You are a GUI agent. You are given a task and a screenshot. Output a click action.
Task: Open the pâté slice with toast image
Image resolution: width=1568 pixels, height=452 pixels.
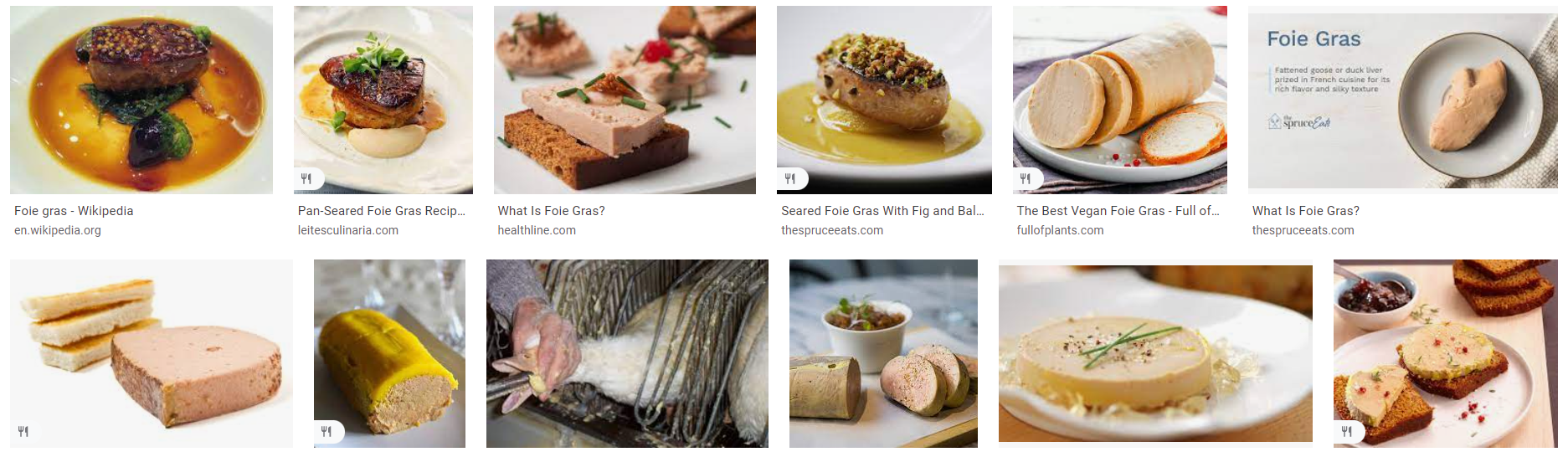tap(152, 353)
